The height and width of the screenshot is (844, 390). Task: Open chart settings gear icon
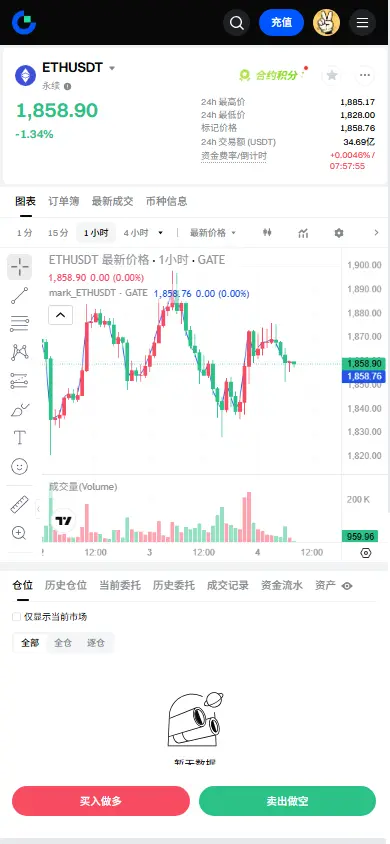point(338,233)
